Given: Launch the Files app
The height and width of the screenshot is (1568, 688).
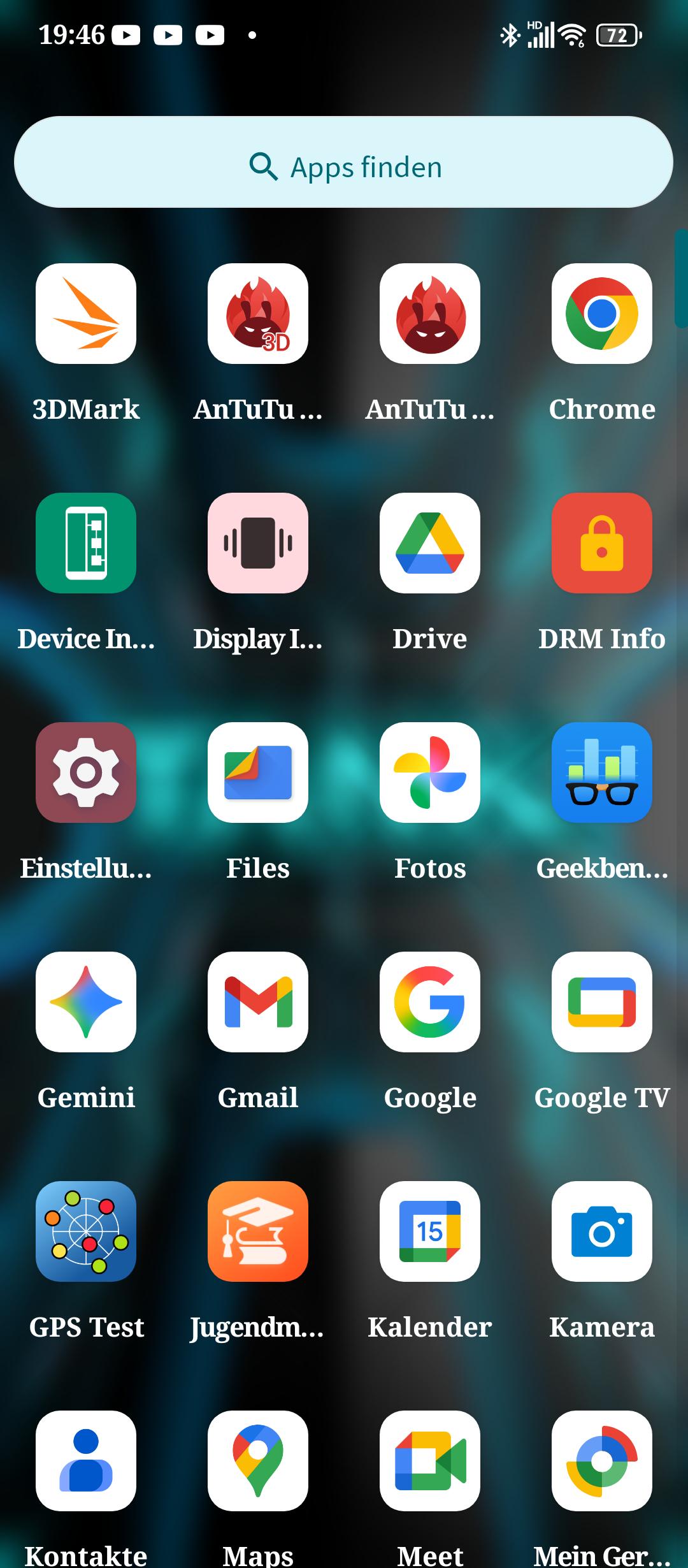Looking at the screenshot, I should tap(258, 773).
